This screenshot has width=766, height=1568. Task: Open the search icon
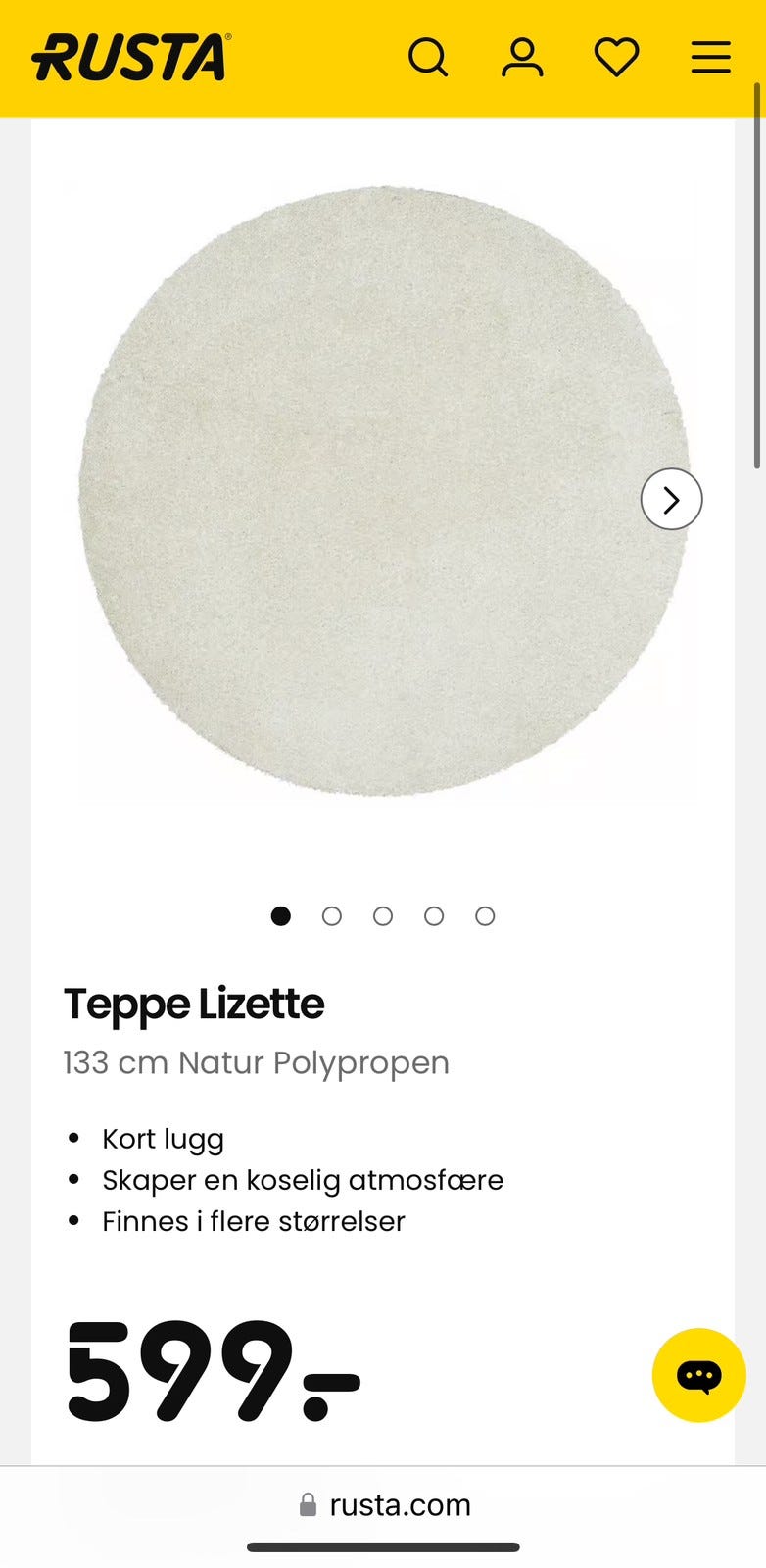pos(429,58)
